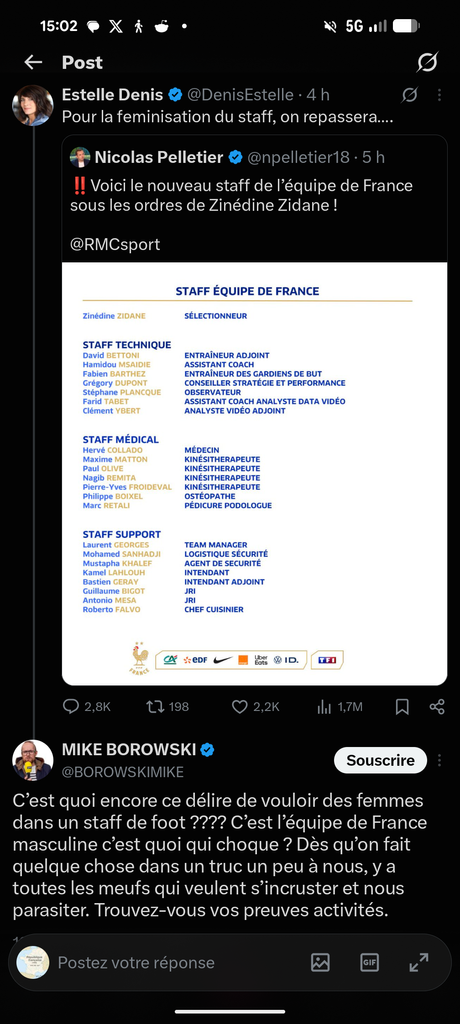The width and height of the screenshot is (460, 1024).
Task: Bookmark Estelle Denis's post
Action: pyautogui.click(x=402, y=707)
